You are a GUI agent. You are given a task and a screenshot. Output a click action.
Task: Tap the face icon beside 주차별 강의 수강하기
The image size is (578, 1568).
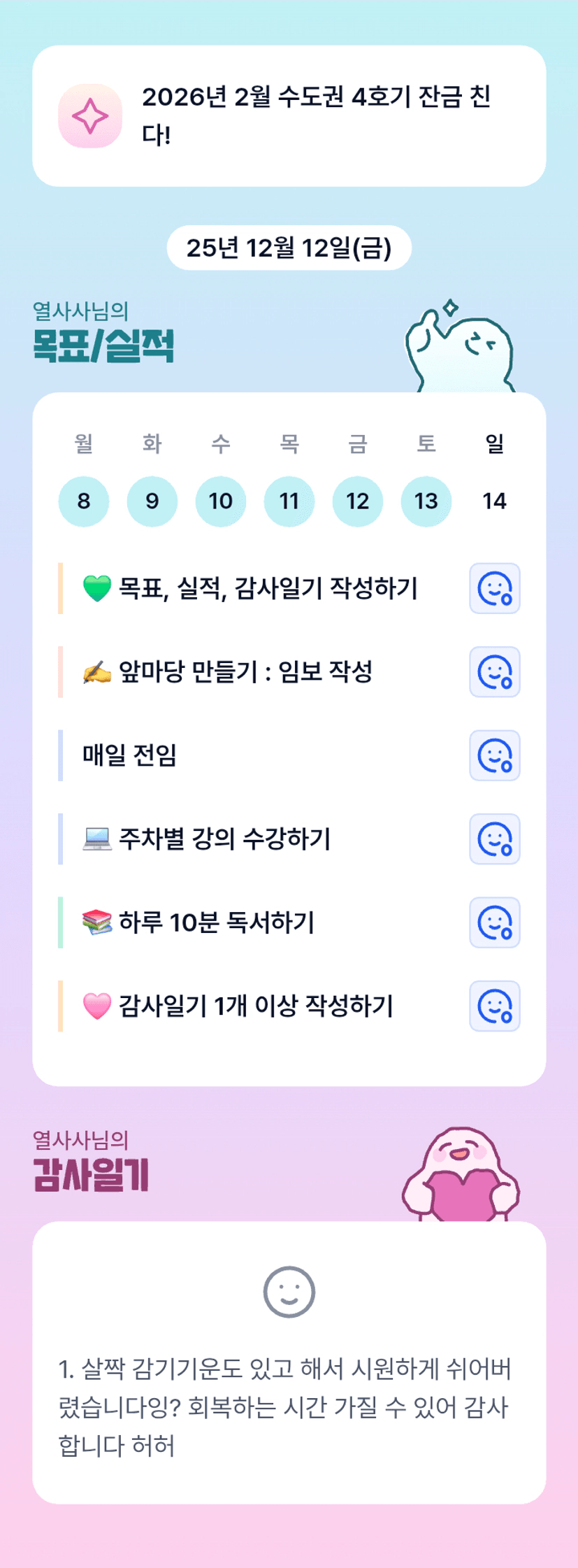[x=495, y=839]
